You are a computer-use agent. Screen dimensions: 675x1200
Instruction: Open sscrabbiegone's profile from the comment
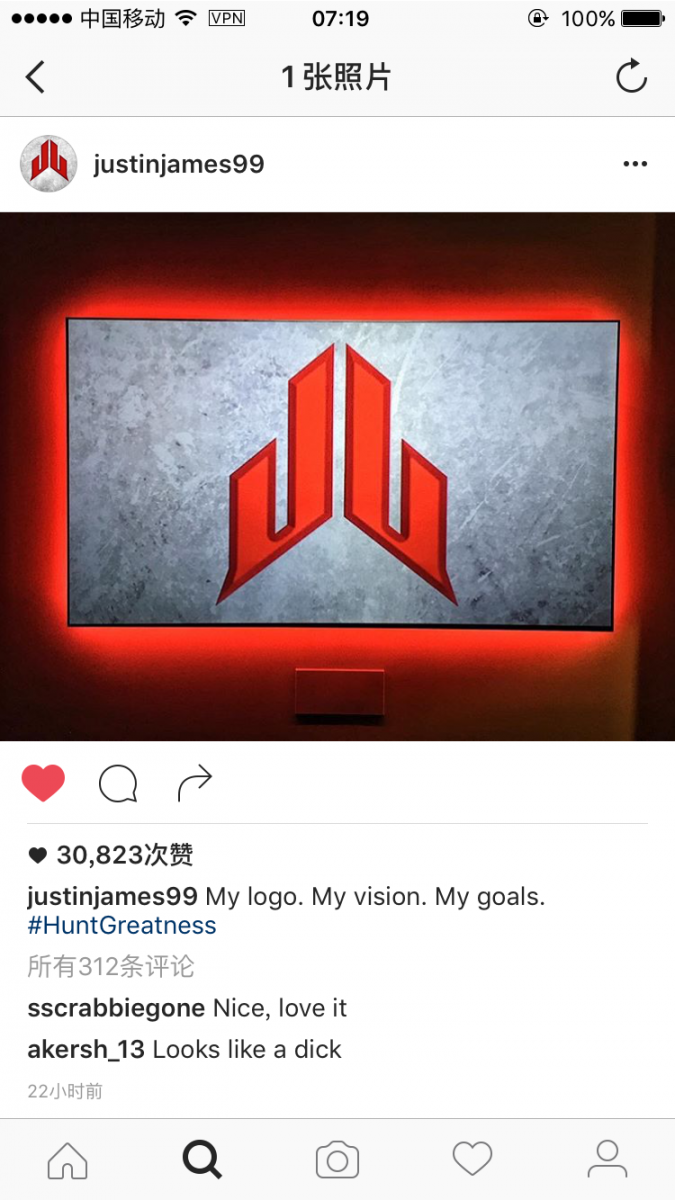pos(116,1008)
